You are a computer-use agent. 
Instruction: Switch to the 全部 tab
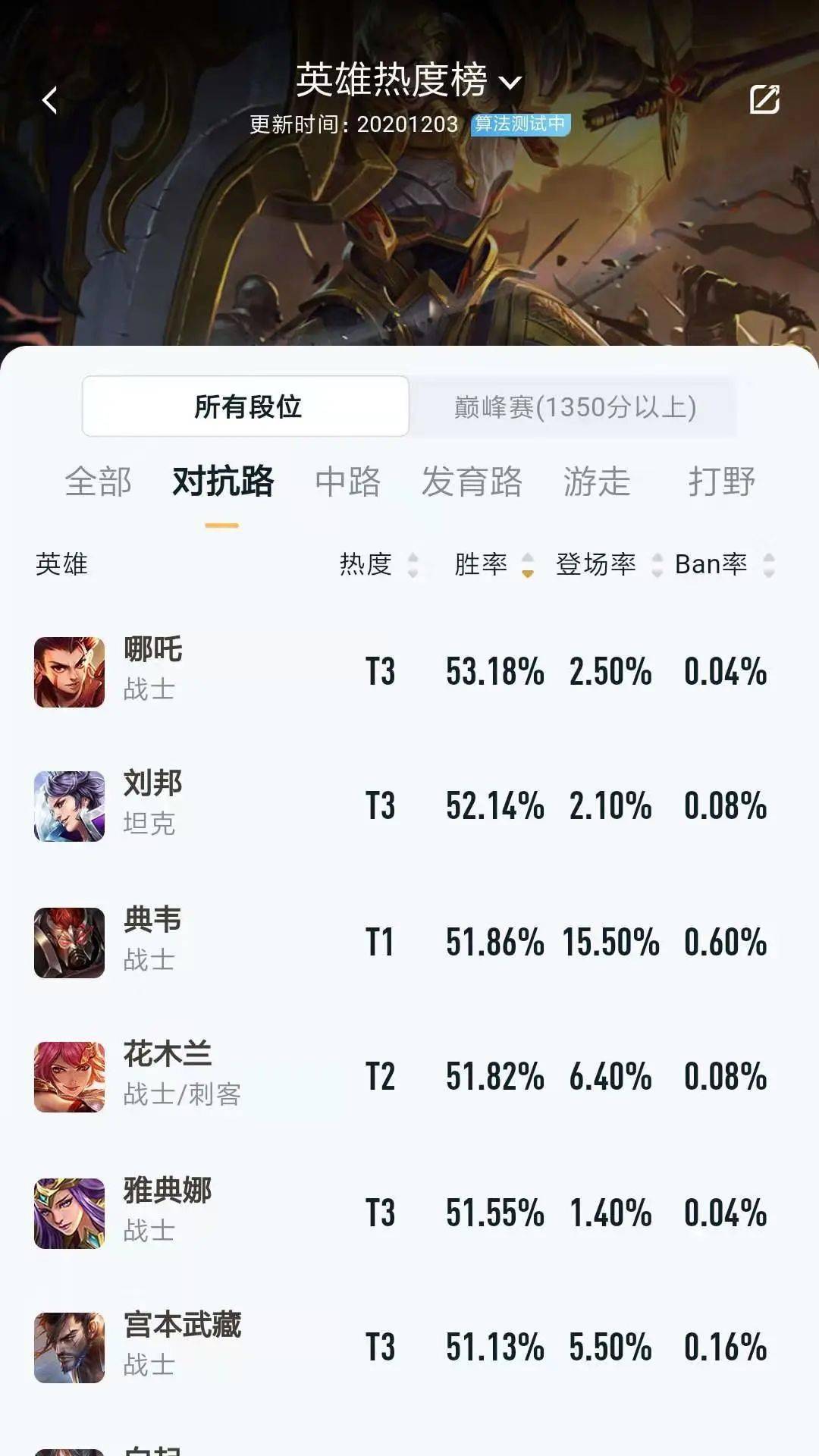coord(98,482)
